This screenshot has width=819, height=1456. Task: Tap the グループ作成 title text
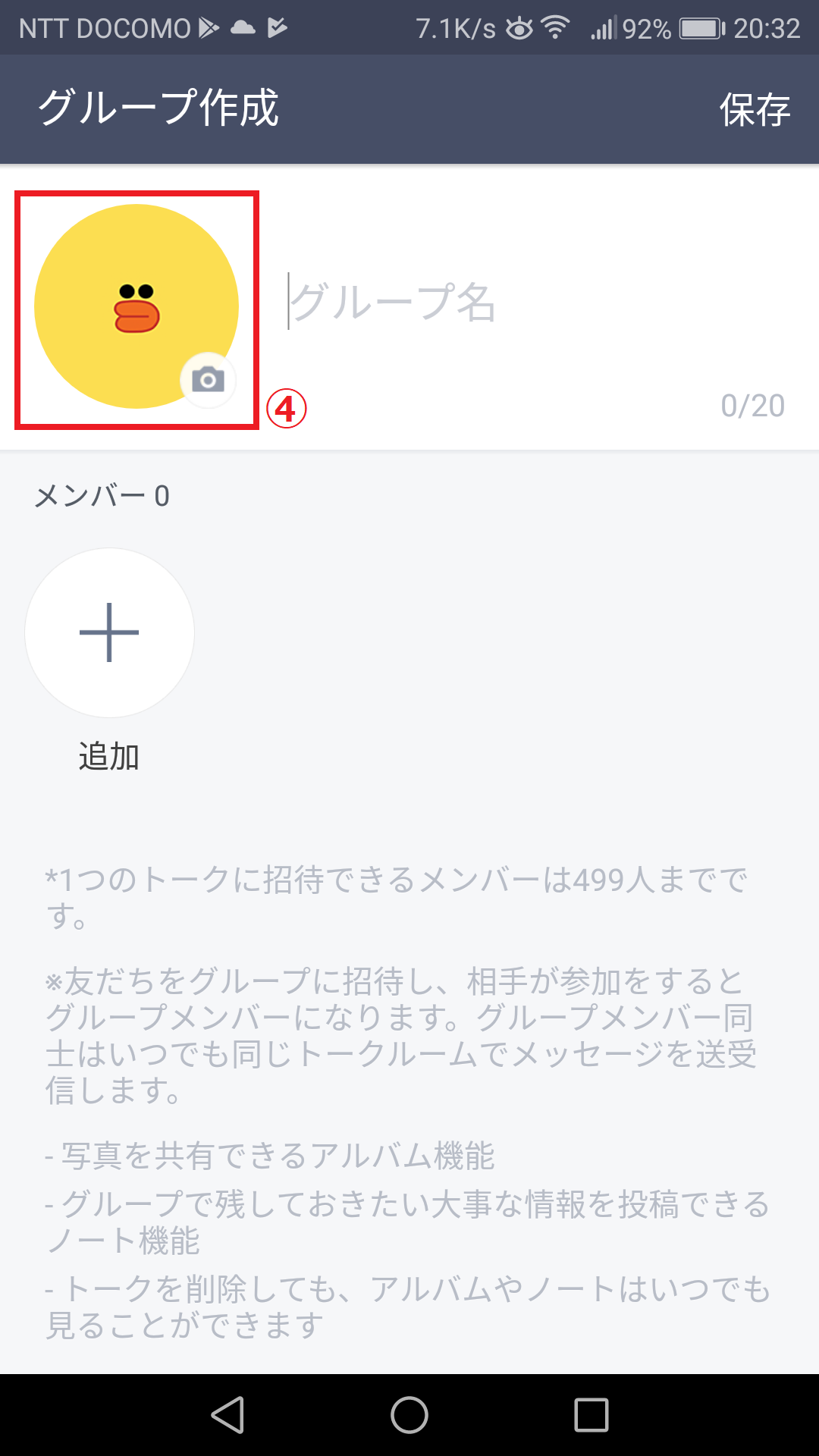(159, 108)
